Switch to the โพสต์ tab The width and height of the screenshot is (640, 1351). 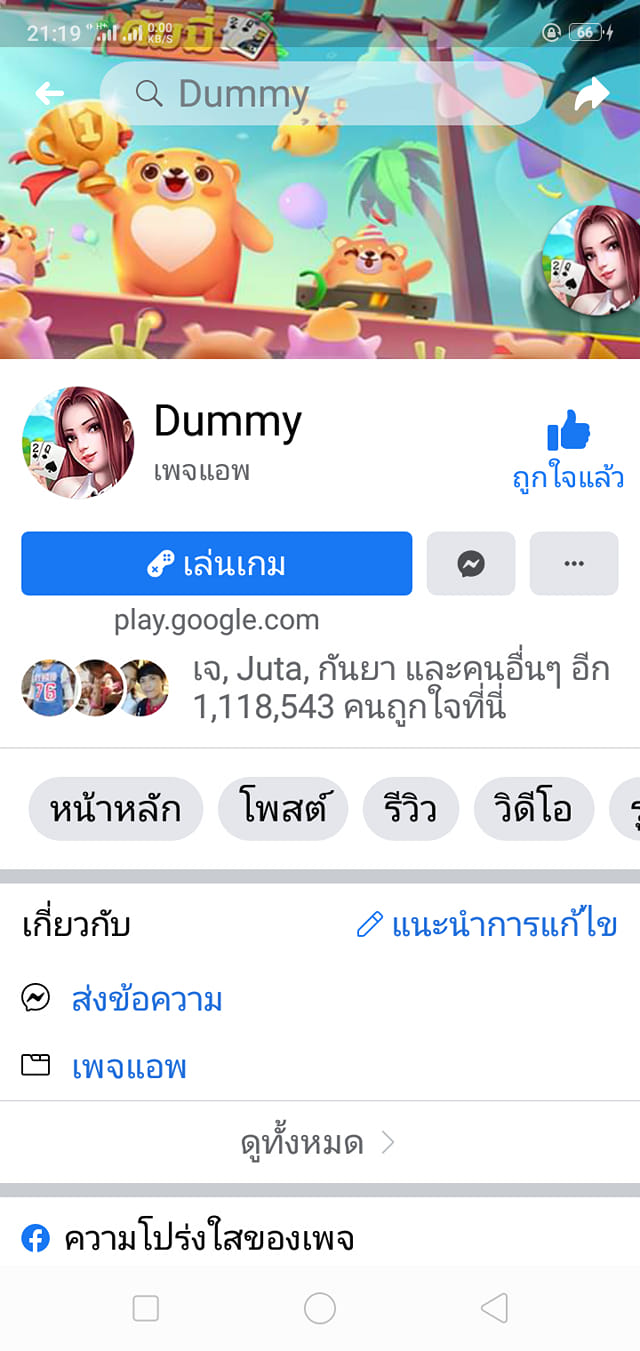click(283, 808)
